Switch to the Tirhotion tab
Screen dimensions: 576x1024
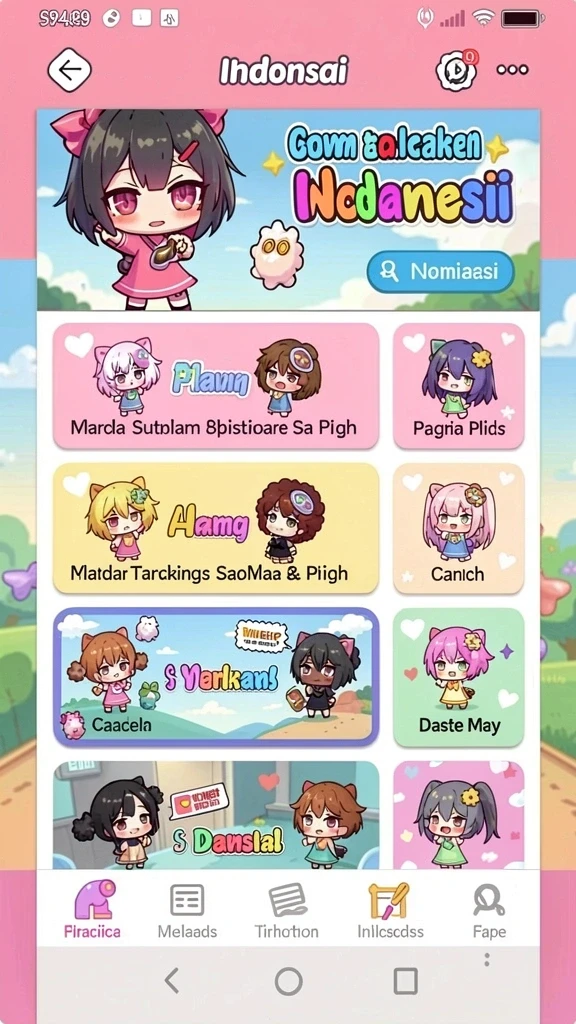(287, 908)
